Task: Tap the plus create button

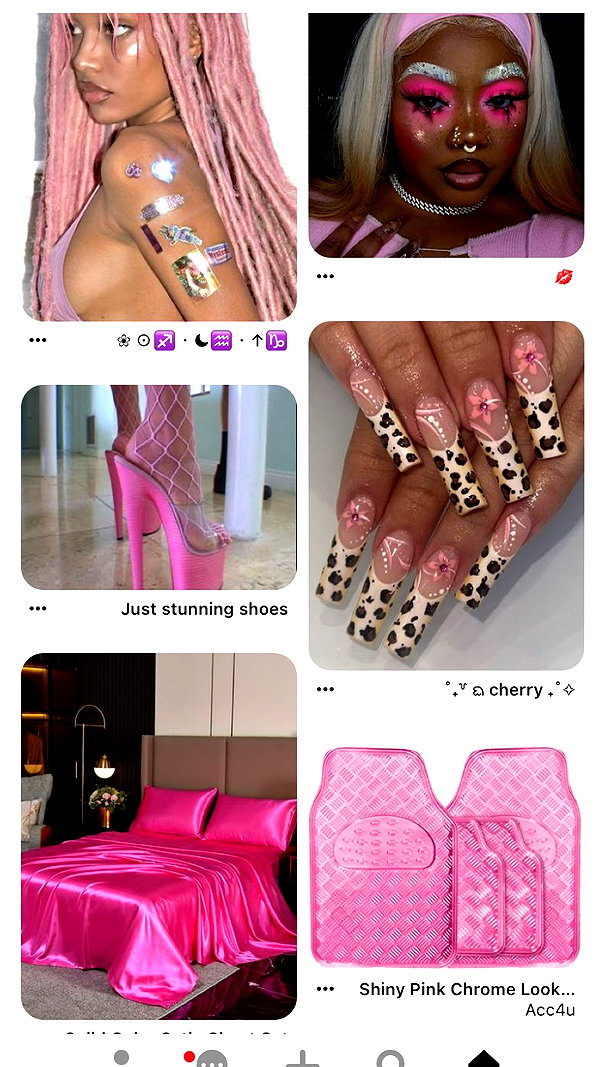Action: [x=302, y=1059]
